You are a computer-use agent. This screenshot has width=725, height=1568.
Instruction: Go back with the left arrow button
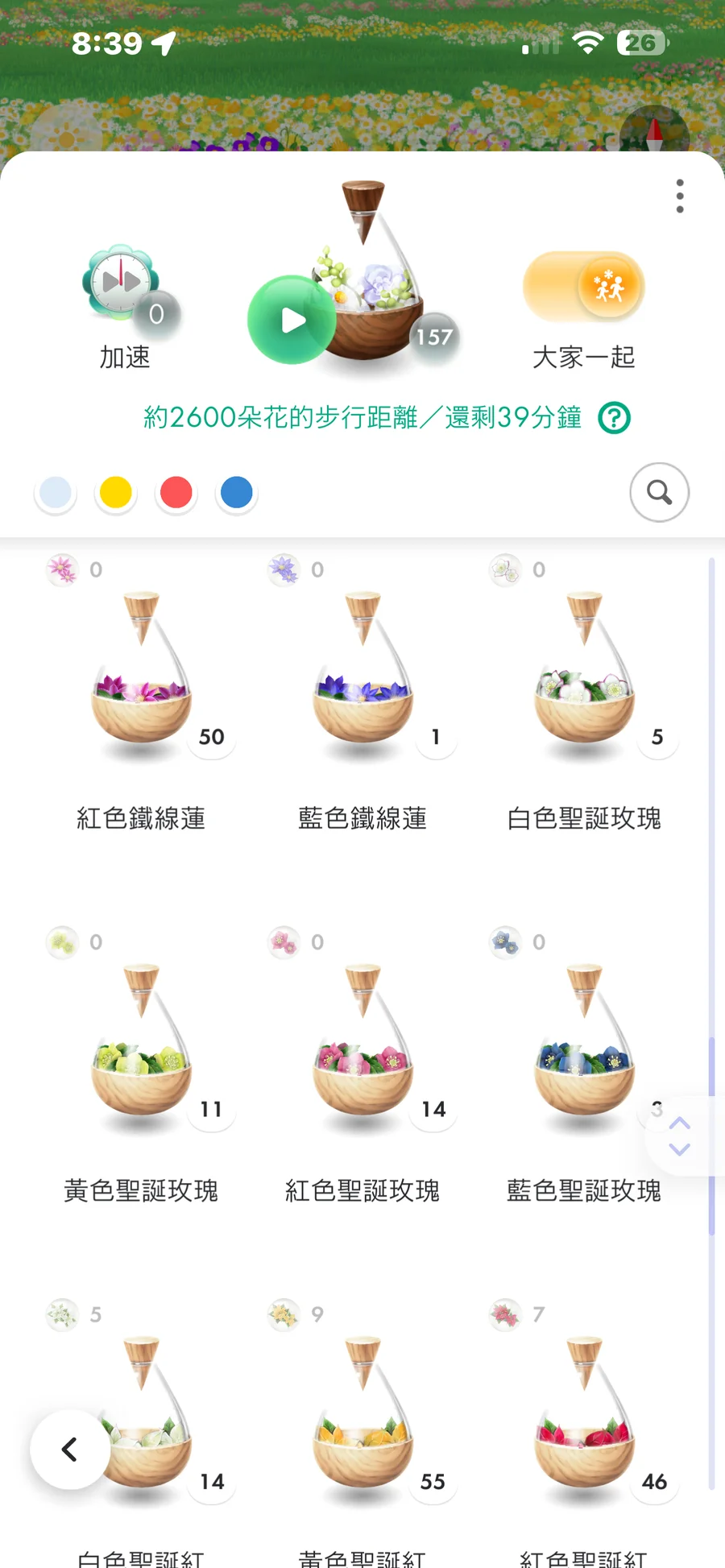tap(70, 1449)
